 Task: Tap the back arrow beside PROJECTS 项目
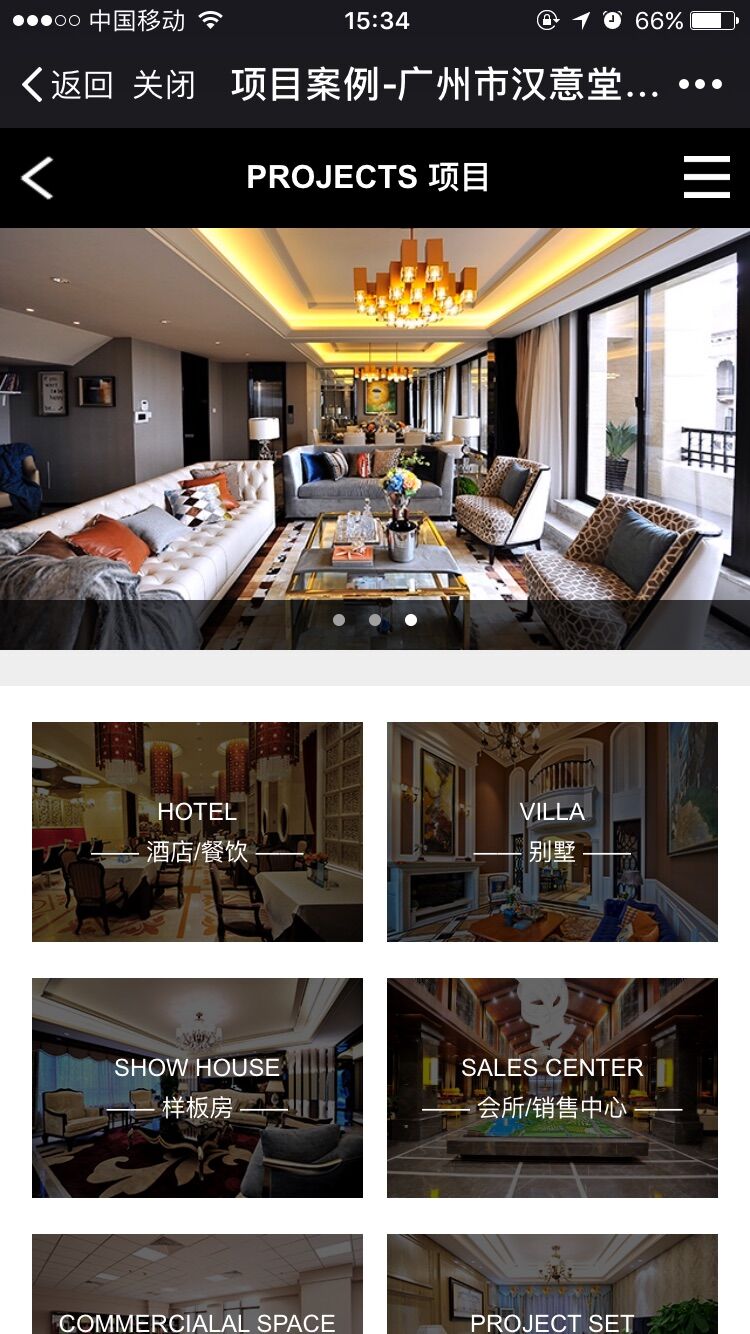(x=37, y=178)
